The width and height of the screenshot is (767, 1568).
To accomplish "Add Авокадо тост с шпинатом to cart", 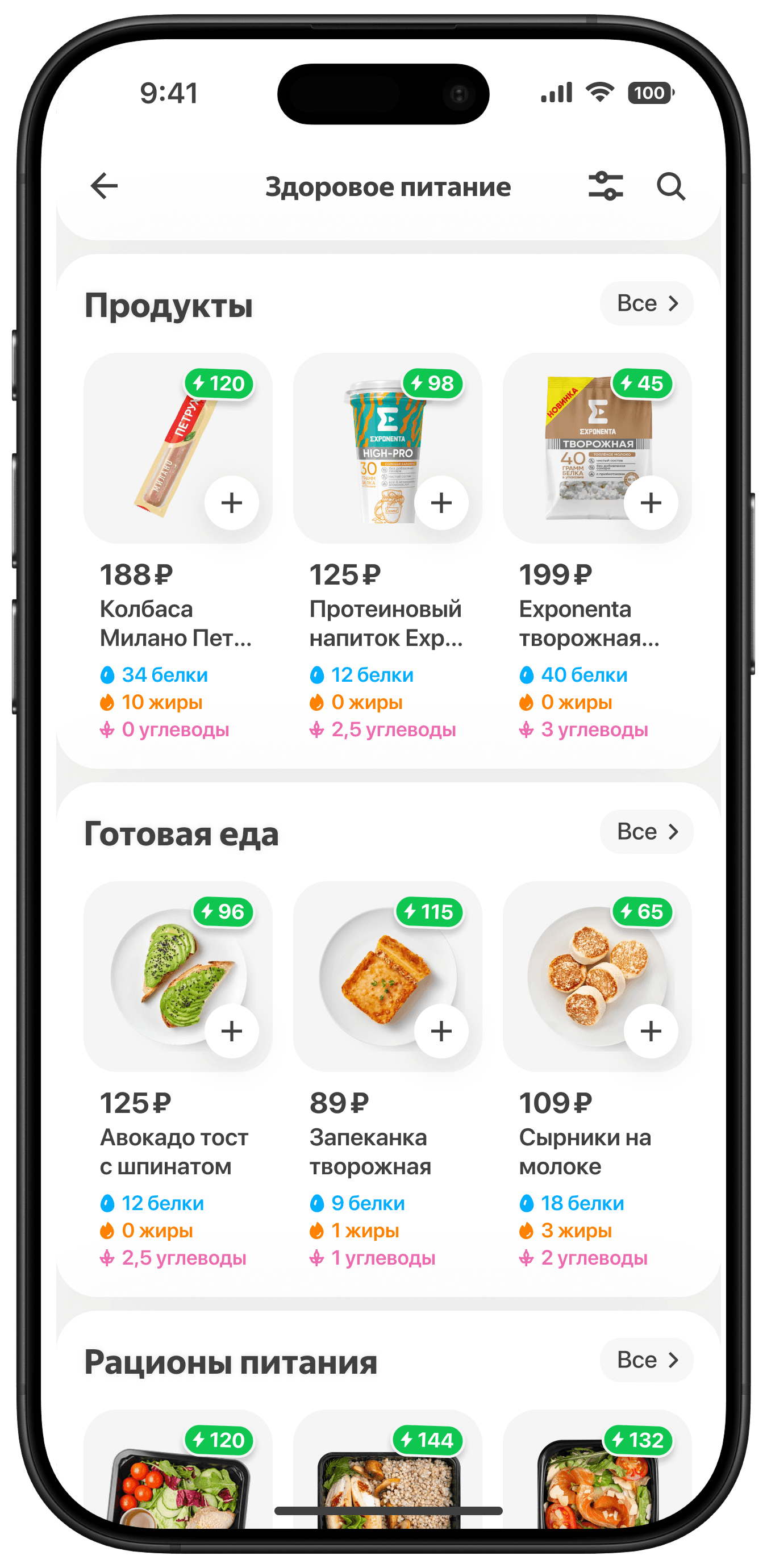I will coord(231,1031).
